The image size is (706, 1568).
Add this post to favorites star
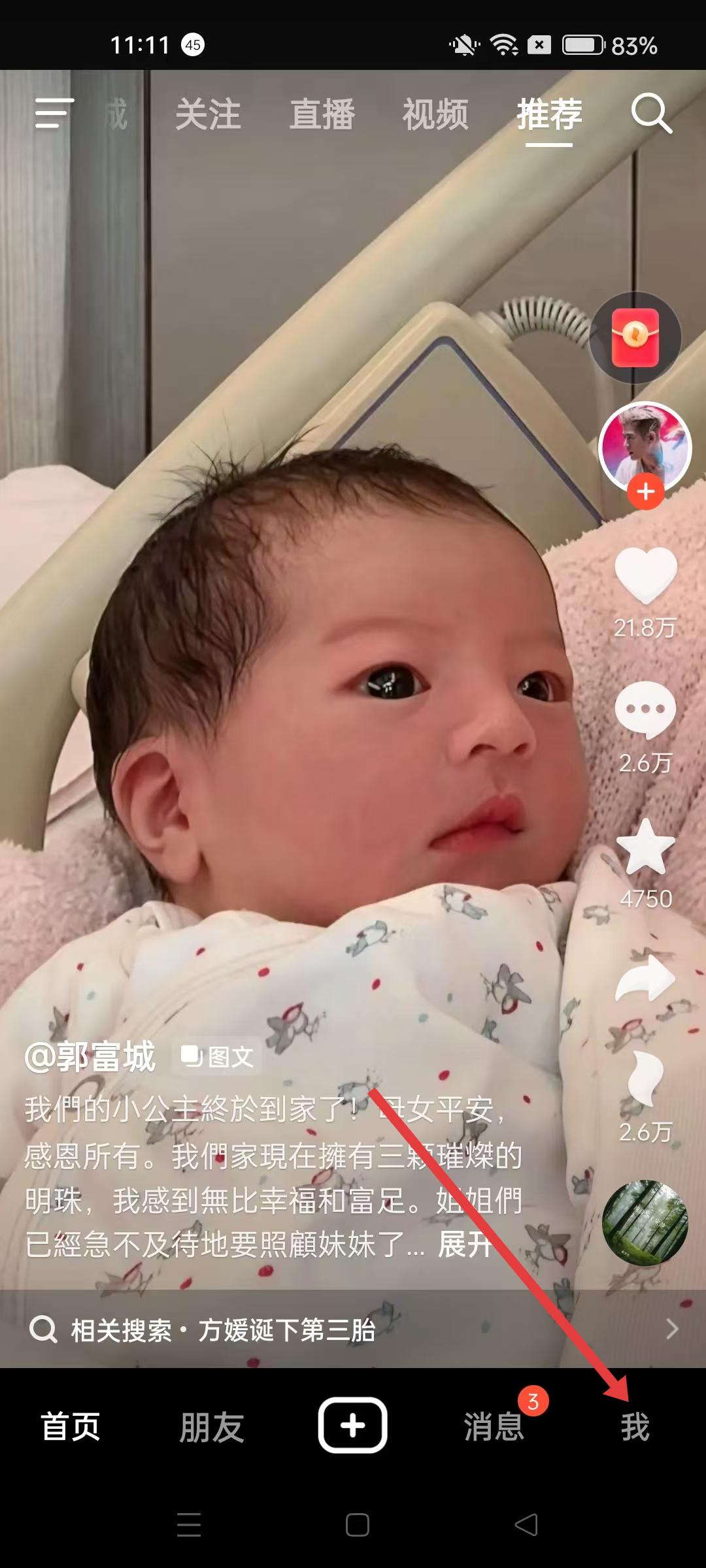[x=646, y=847]
